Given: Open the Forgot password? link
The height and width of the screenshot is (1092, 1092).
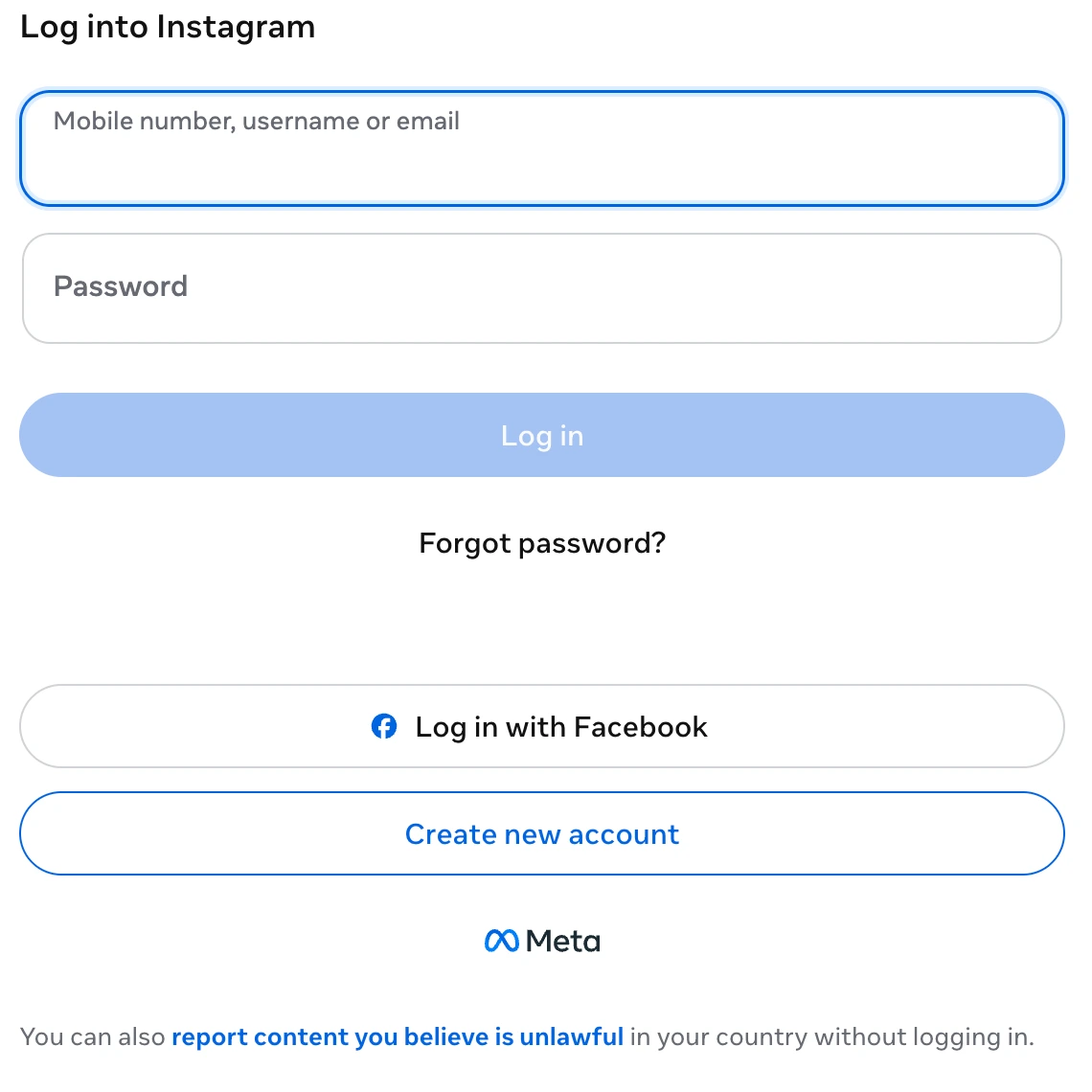Looking at the screenshot, I should (541, 543).
